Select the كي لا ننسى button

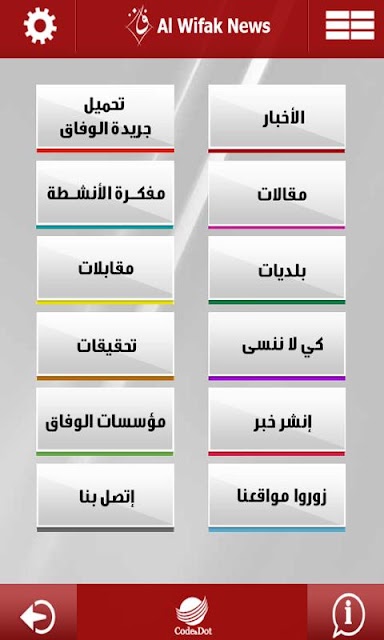[x=277, y=346]
